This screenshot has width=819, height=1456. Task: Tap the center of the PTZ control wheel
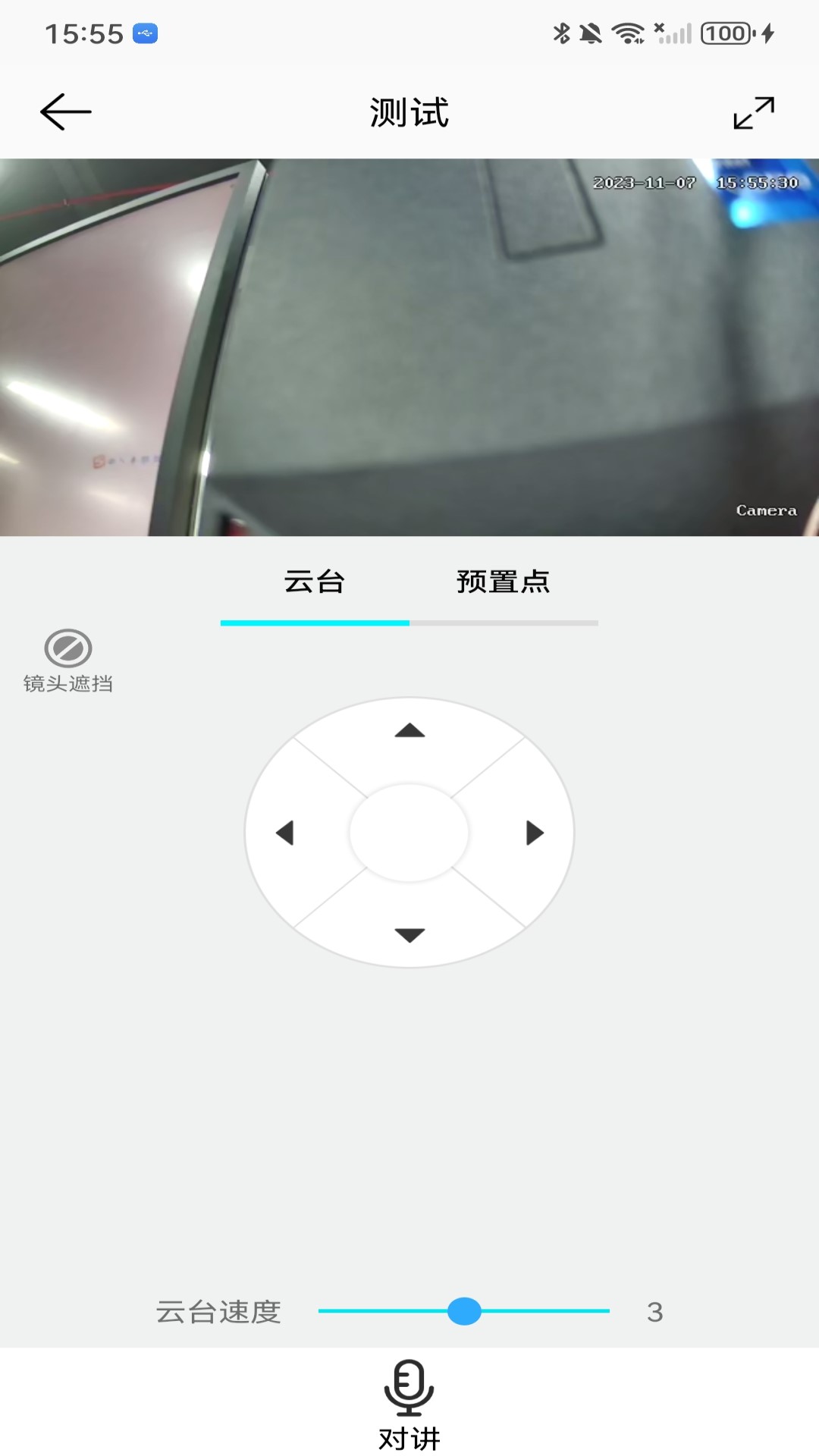click(409, 833)
